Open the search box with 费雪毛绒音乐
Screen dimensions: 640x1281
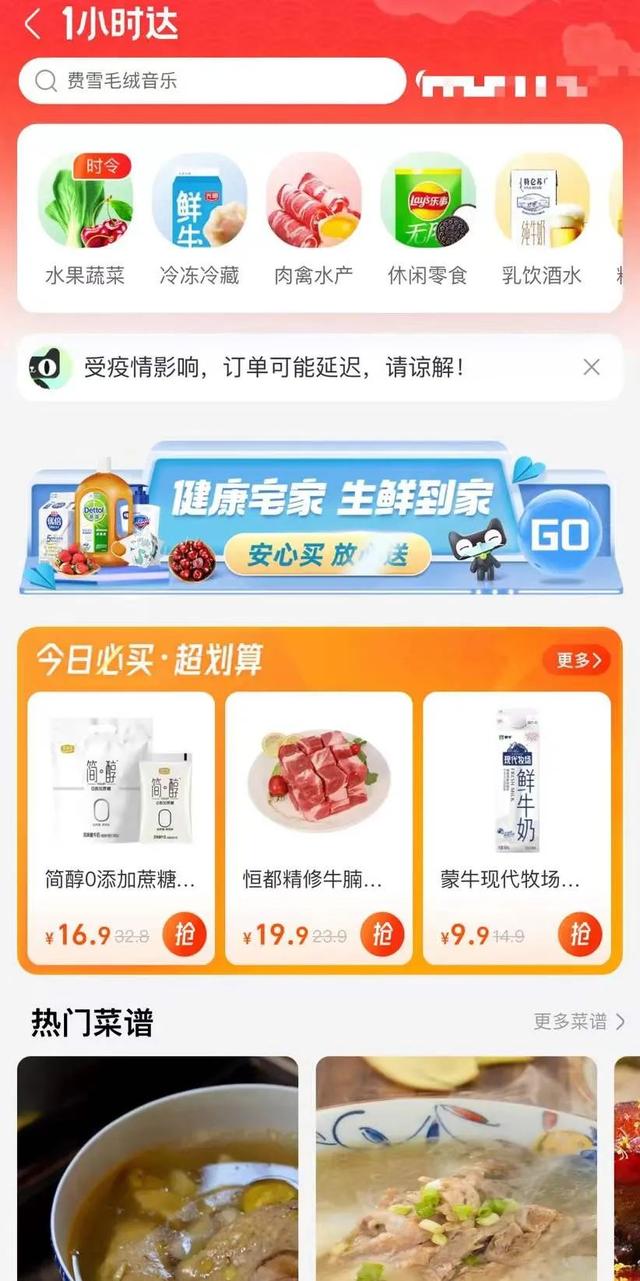(212, 81)
